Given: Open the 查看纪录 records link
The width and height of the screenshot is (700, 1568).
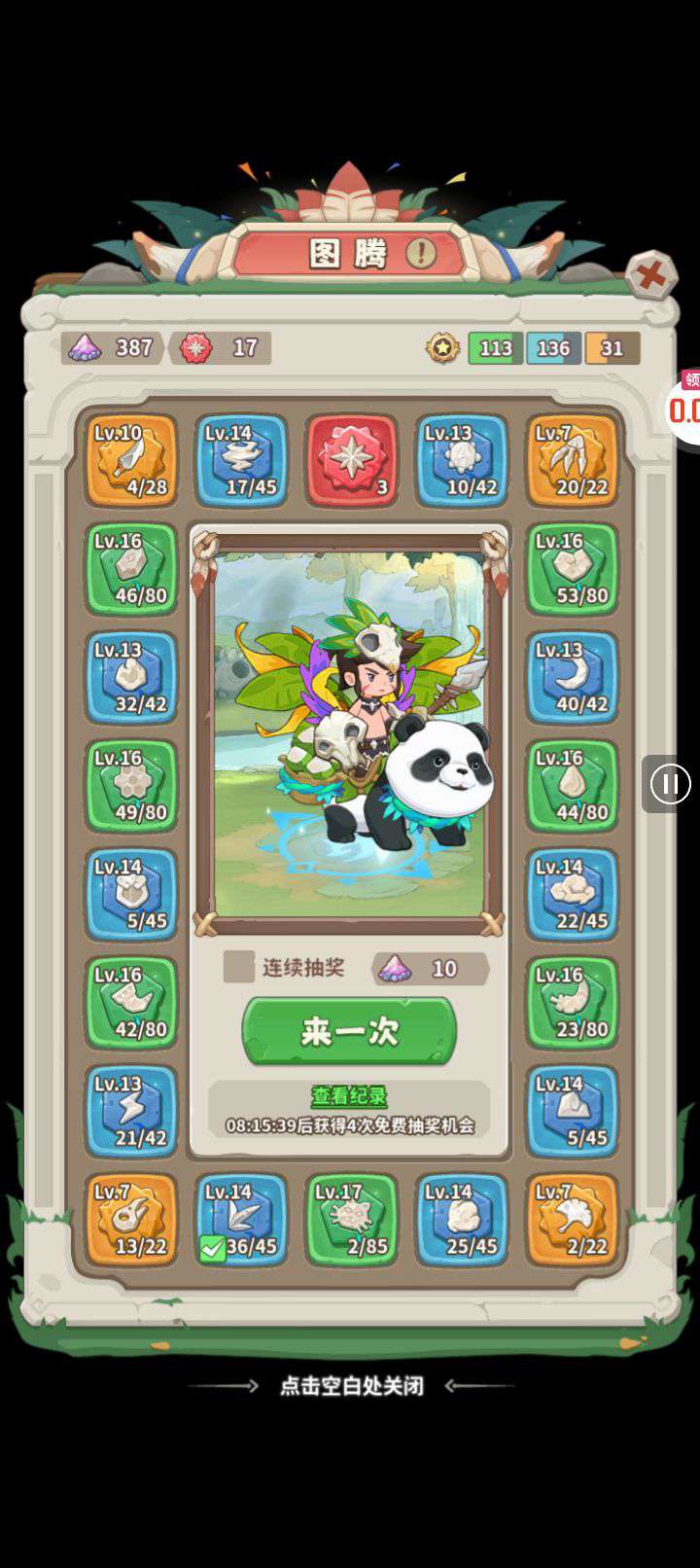Looking at the screenshot, I should click(x=349, y=1096).
